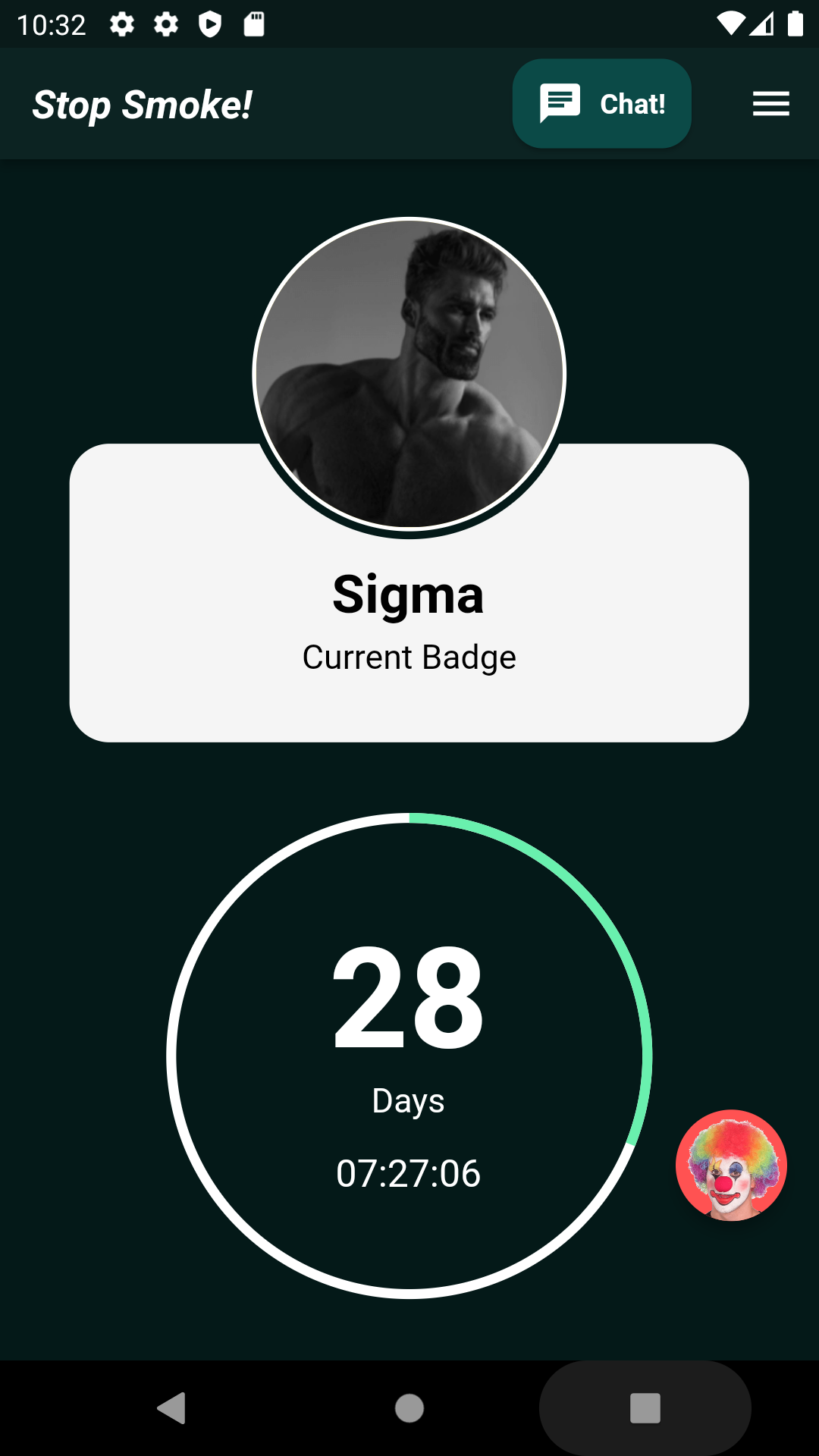
Task: Open the Chat! button
Action: tap(601, 104)
